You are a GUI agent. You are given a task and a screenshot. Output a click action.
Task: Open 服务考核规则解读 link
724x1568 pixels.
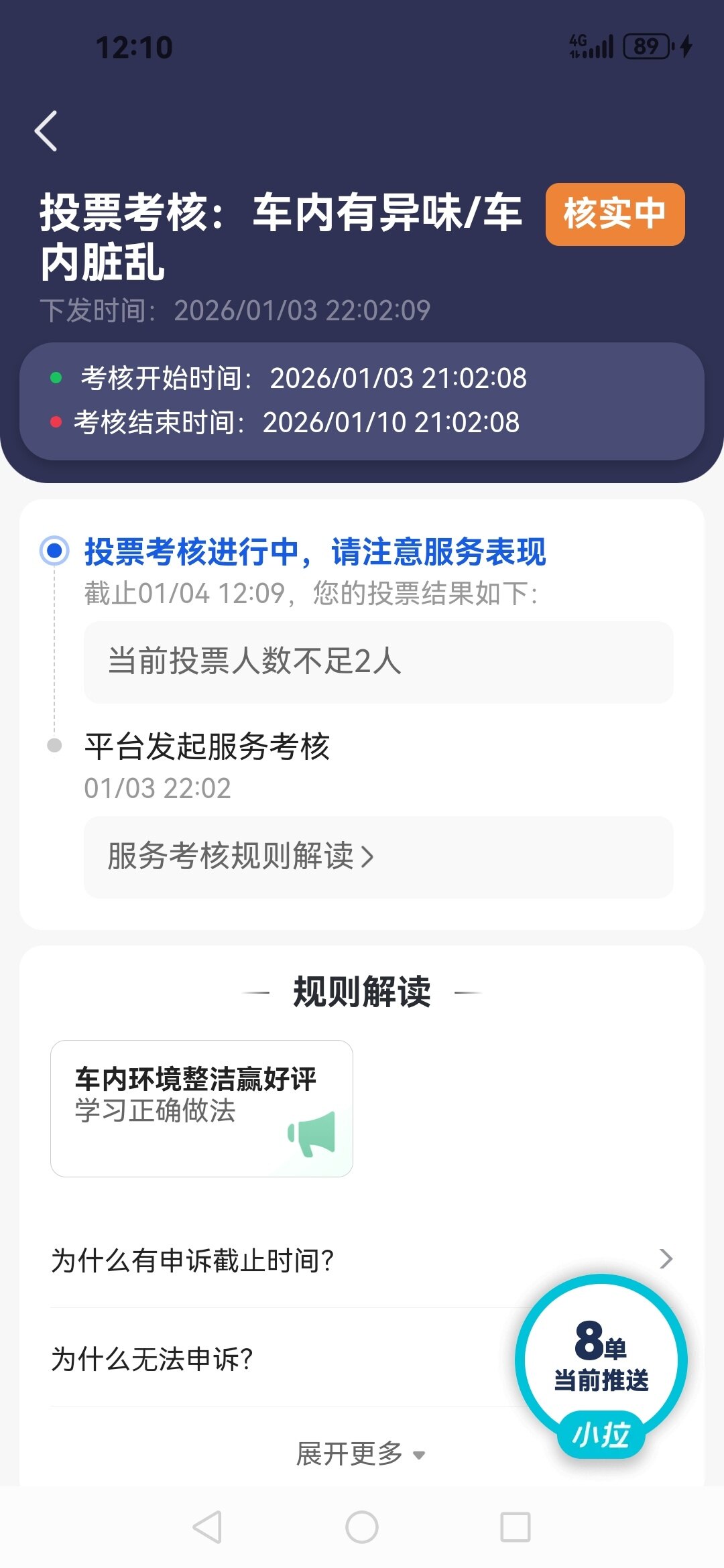pyautogui.click(x=241, y=856)
